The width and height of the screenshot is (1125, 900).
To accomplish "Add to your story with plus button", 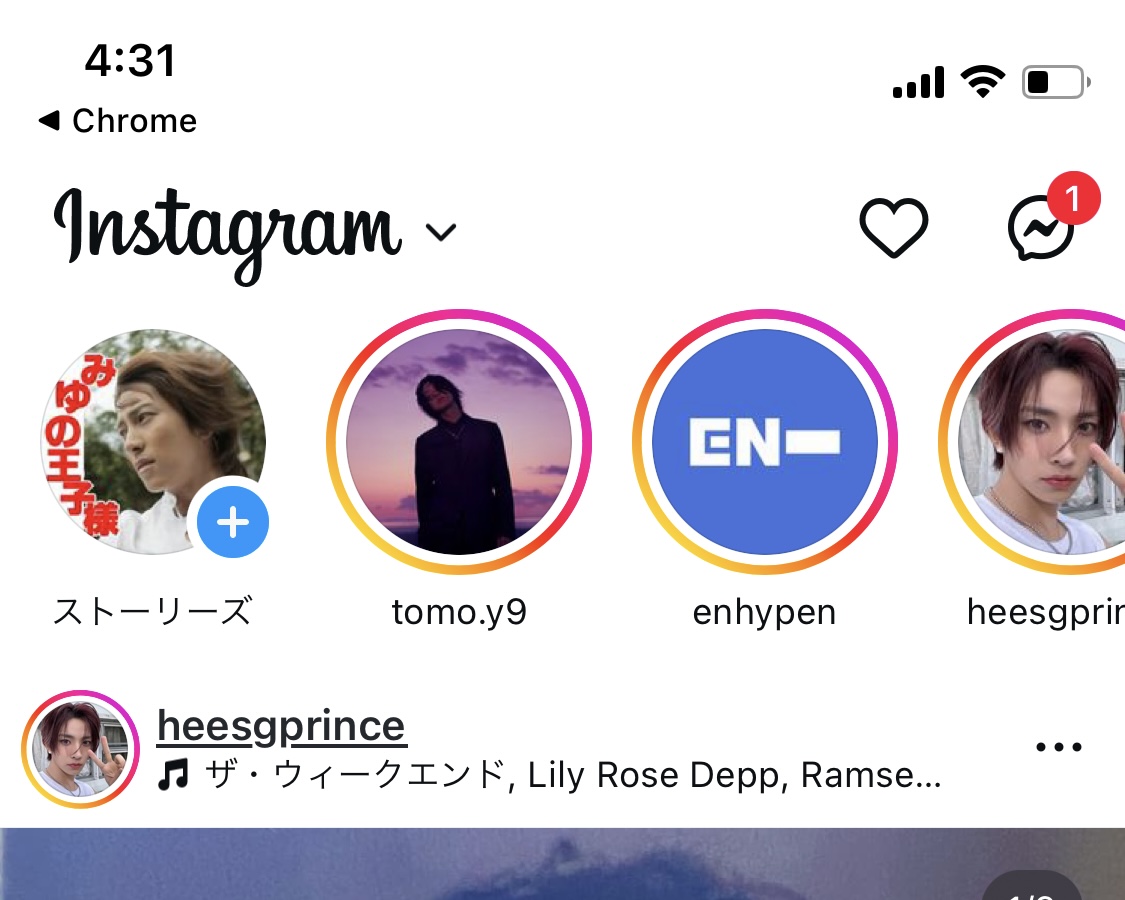I will [x=233, y=522].
